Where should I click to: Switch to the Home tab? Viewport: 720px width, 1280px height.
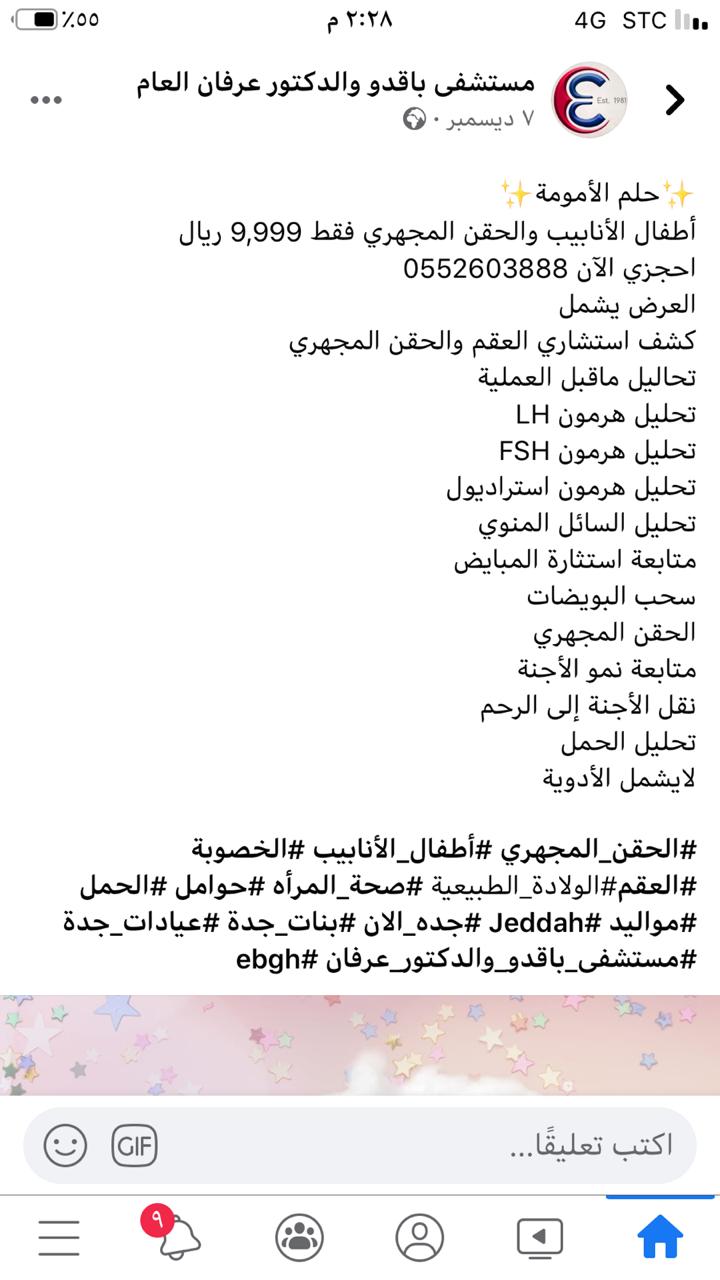[x=660, y=1238]
